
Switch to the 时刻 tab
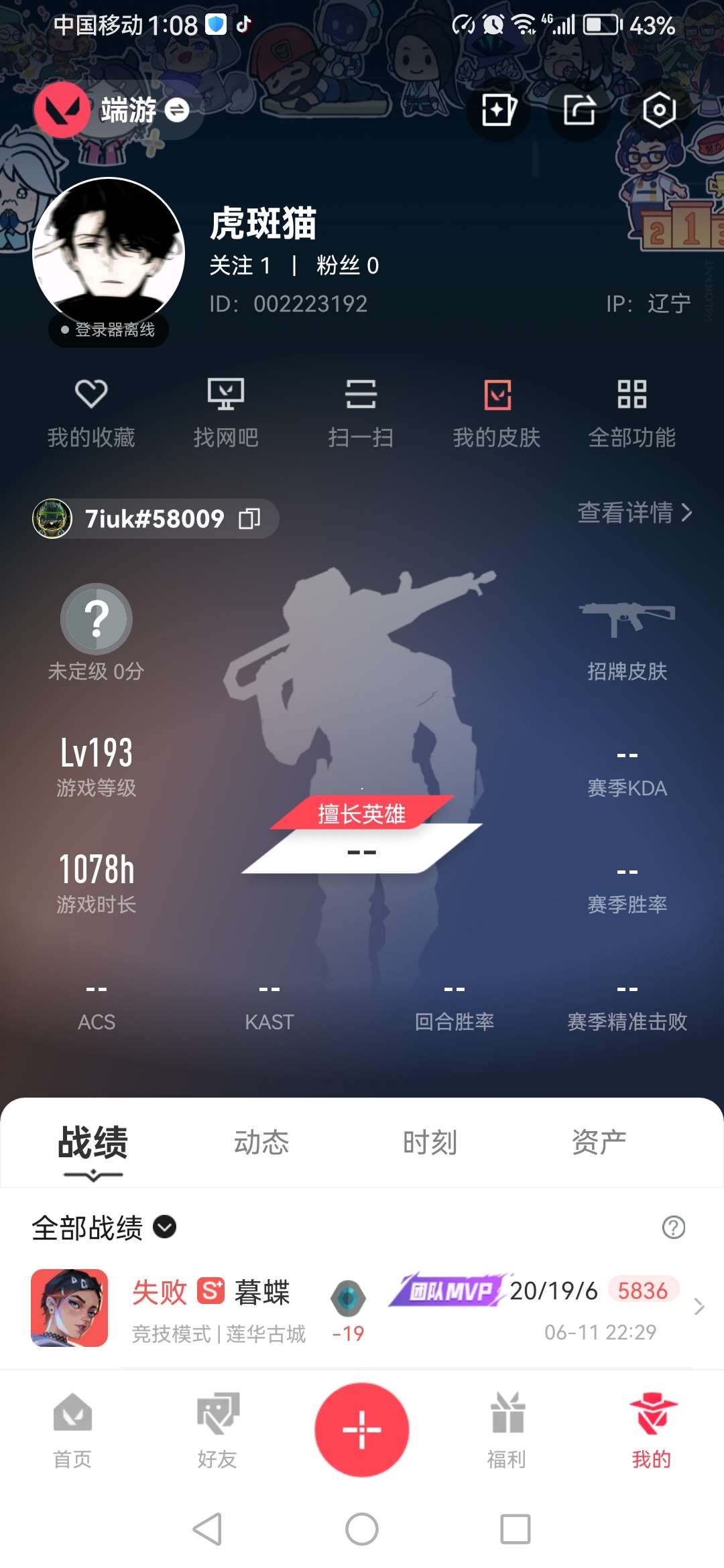(x=430, y=1142)
